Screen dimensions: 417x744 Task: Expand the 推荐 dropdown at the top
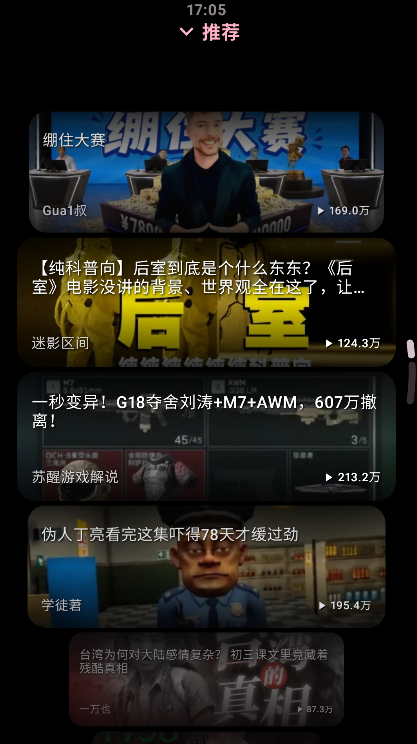pos(210,32)
